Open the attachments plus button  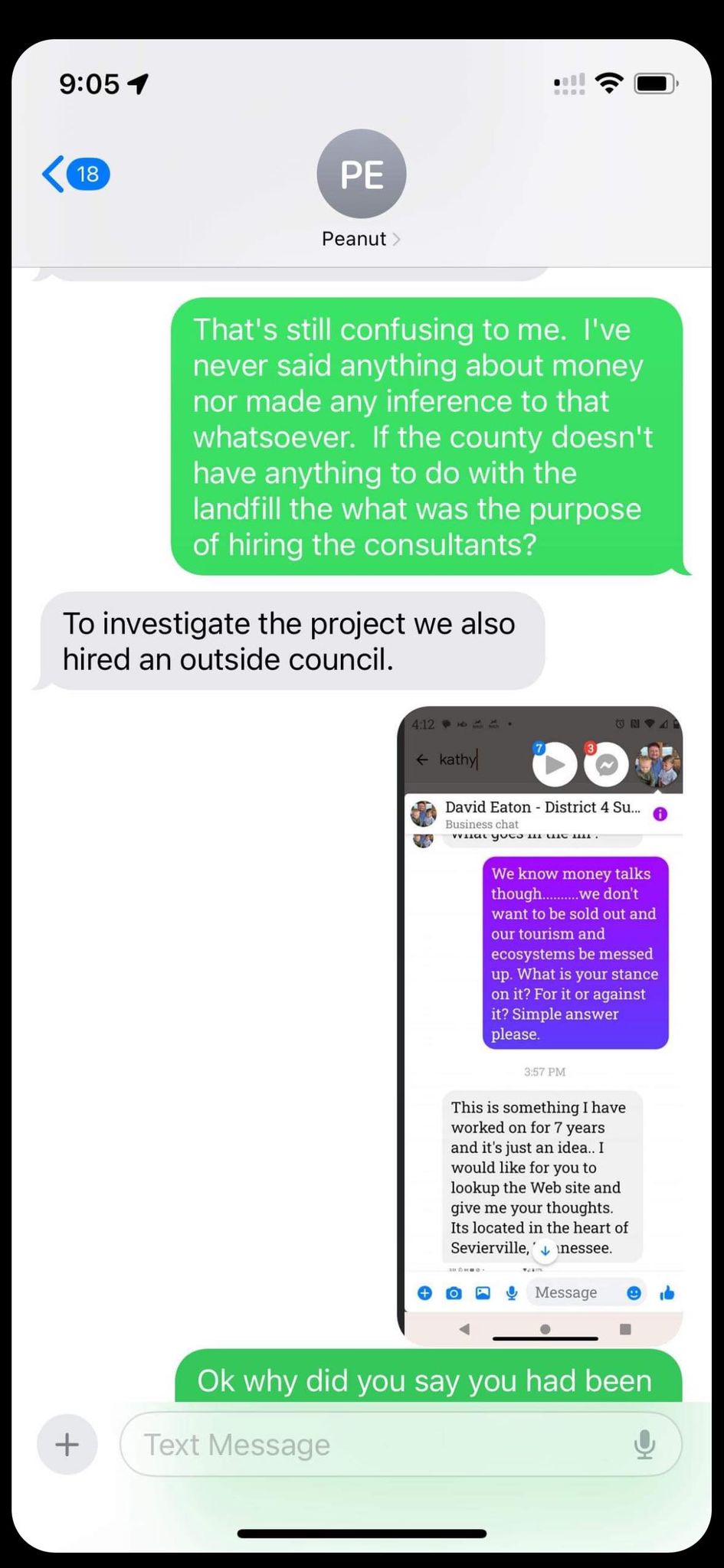point(67,1445)
